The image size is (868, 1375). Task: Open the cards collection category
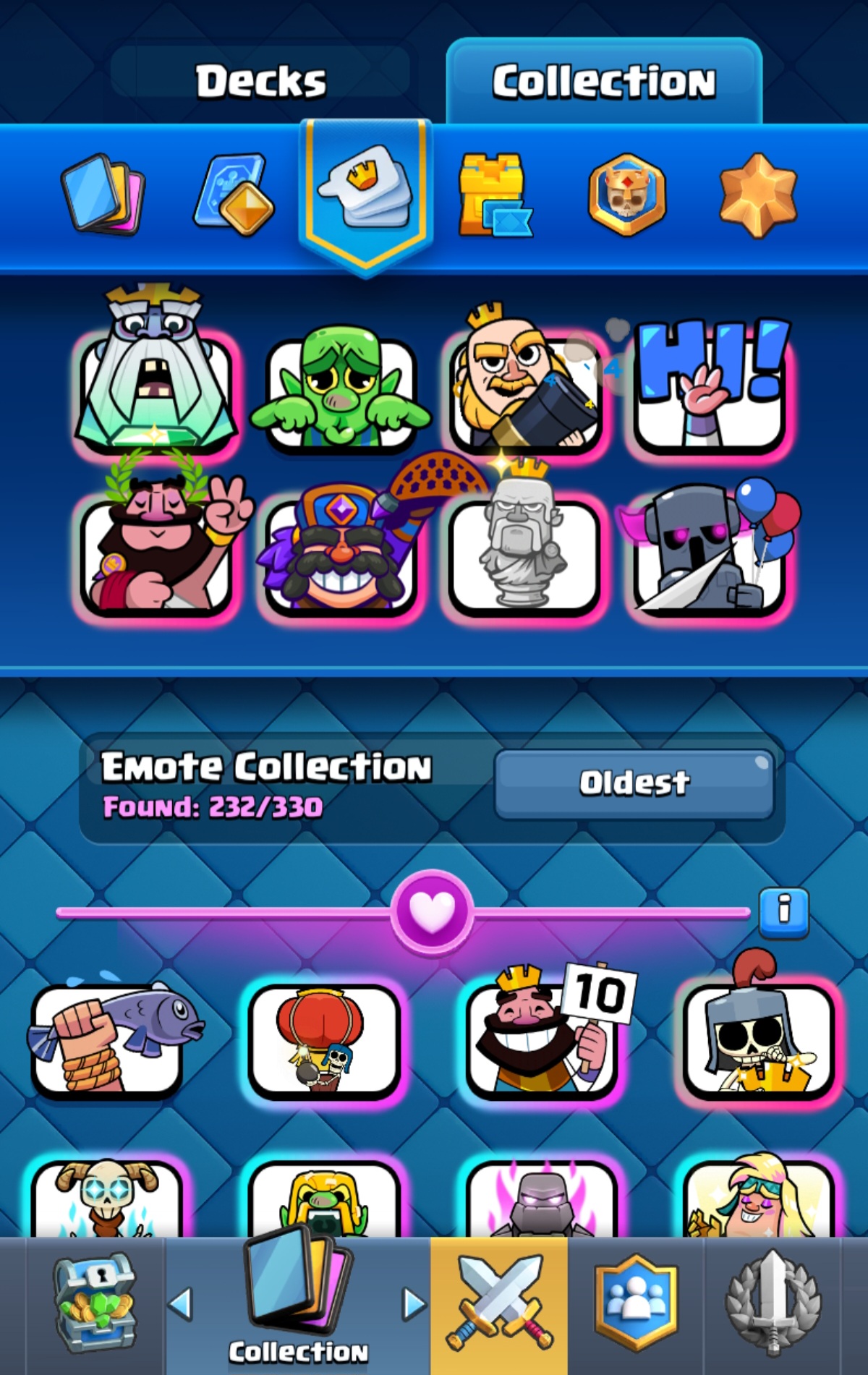(102, 194)
